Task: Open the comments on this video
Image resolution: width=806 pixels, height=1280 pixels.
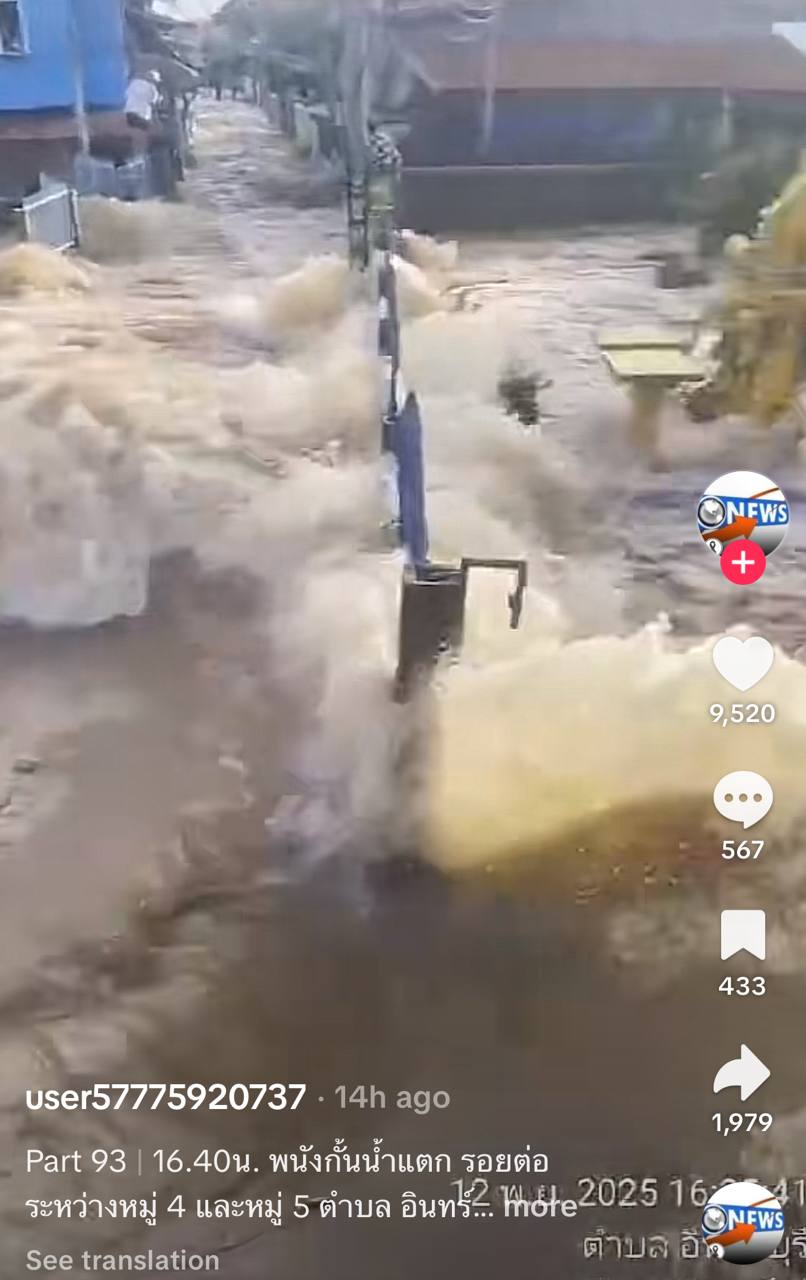Action: pos(742,799)
